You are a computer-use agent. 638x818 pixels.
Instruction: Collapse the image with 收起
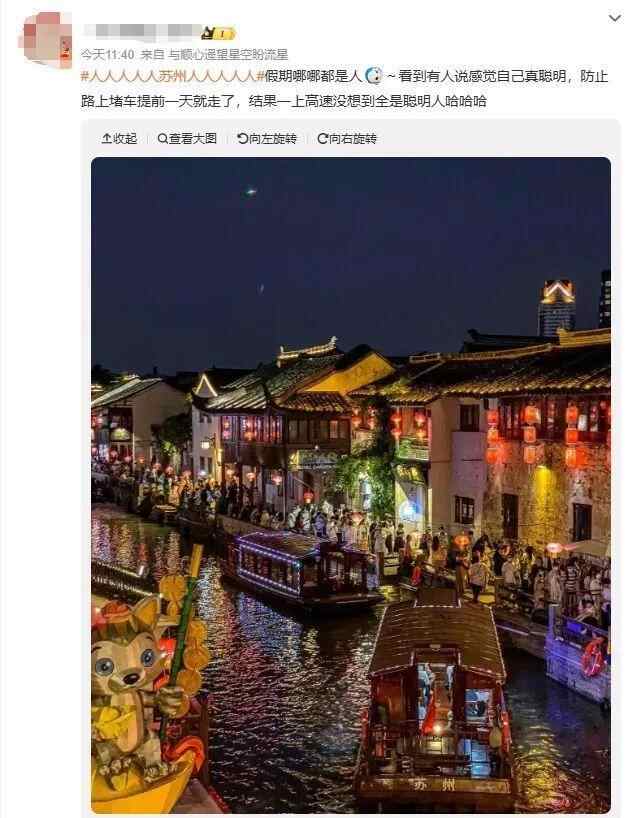tap(119, 139)
